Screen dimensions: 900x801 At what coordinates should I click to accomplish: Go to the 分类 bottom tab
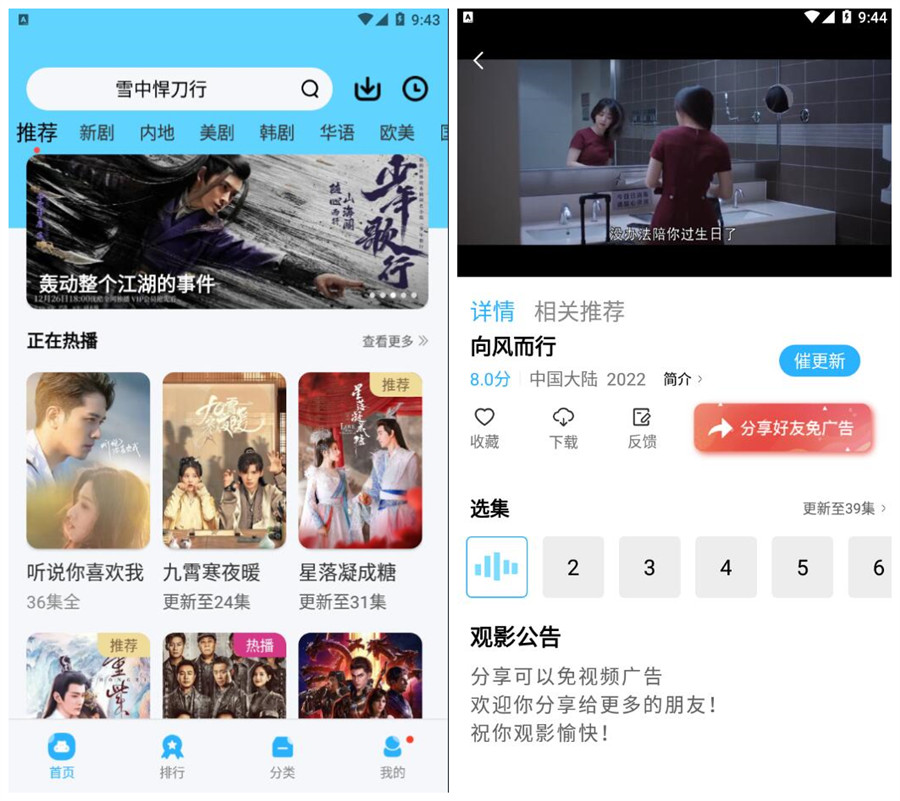click(282, 757)
